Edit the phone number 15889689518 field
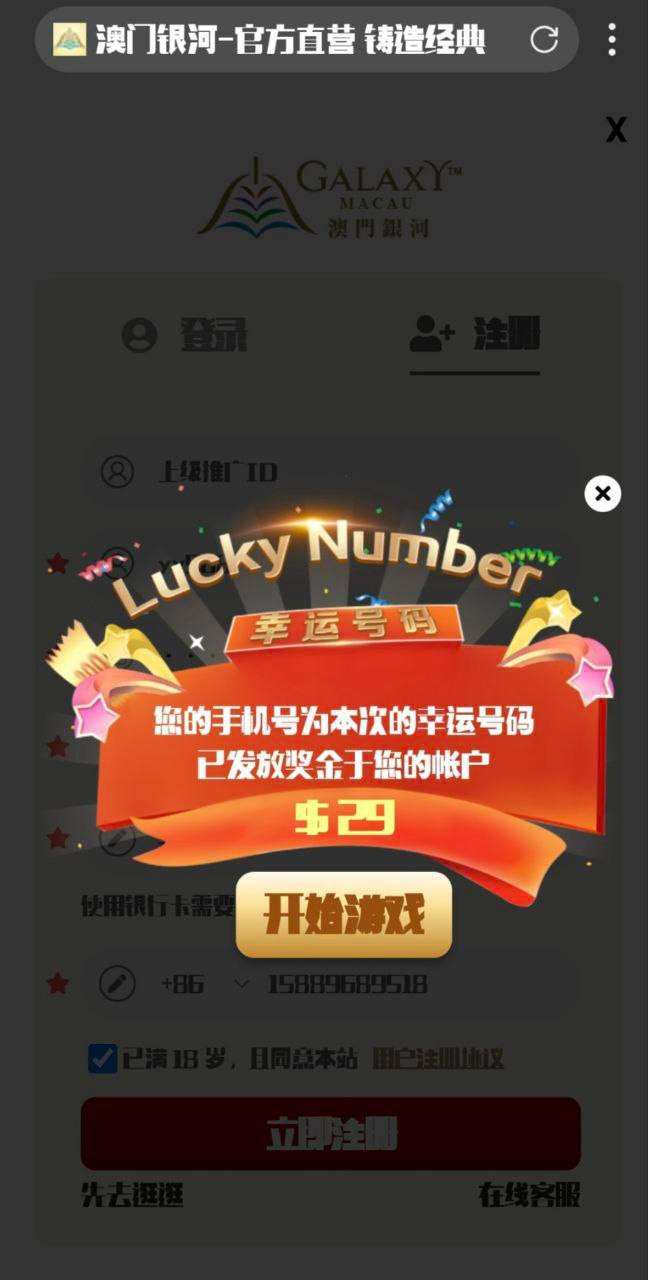The image size is (648, 1280). pos(400,984)
